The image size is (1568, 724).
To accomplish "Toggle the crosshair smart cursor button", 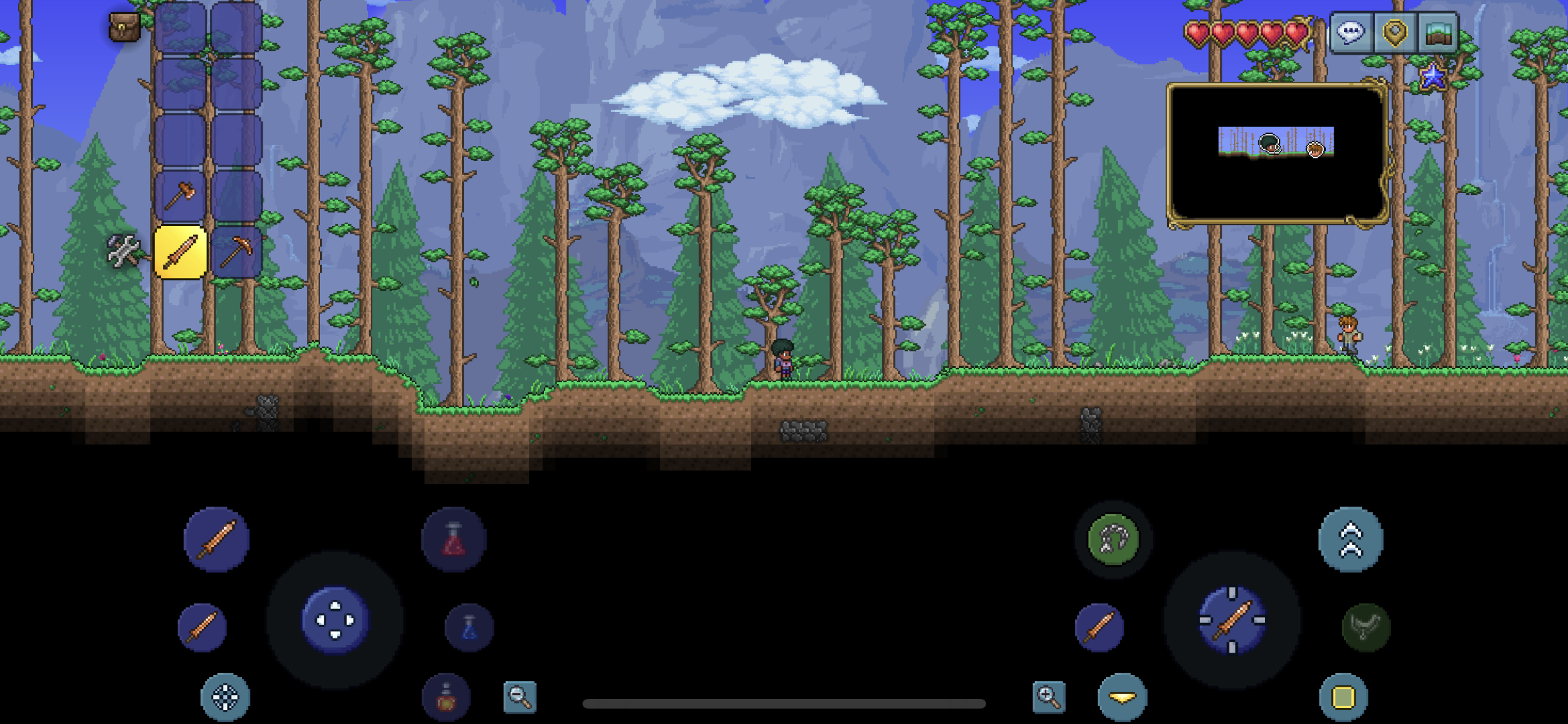I will point(225,697).
